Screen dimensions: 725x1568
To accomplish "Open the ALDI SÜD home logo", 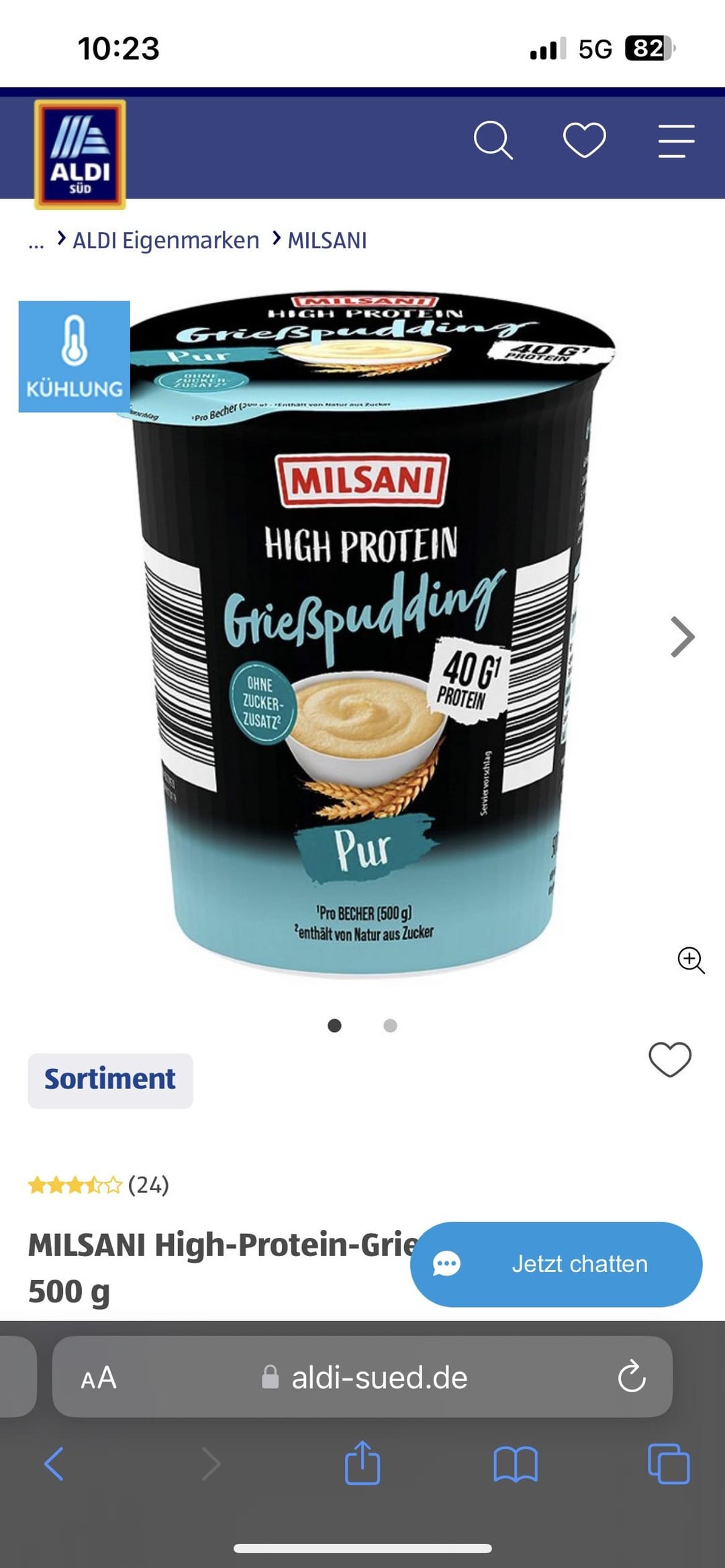I will point(80,154).
